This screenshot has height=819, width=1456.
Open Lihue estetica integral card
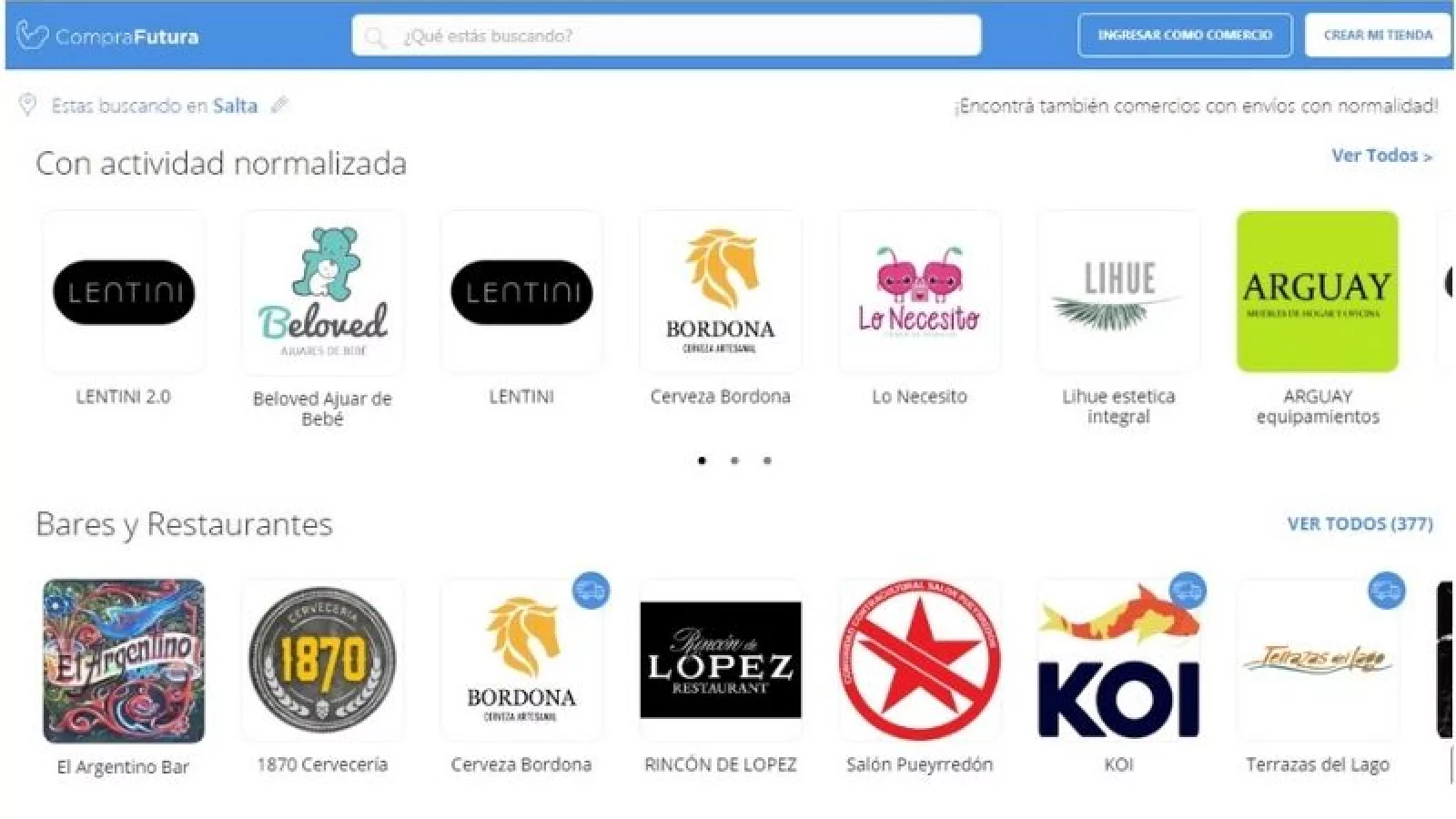coord(1118,292)
